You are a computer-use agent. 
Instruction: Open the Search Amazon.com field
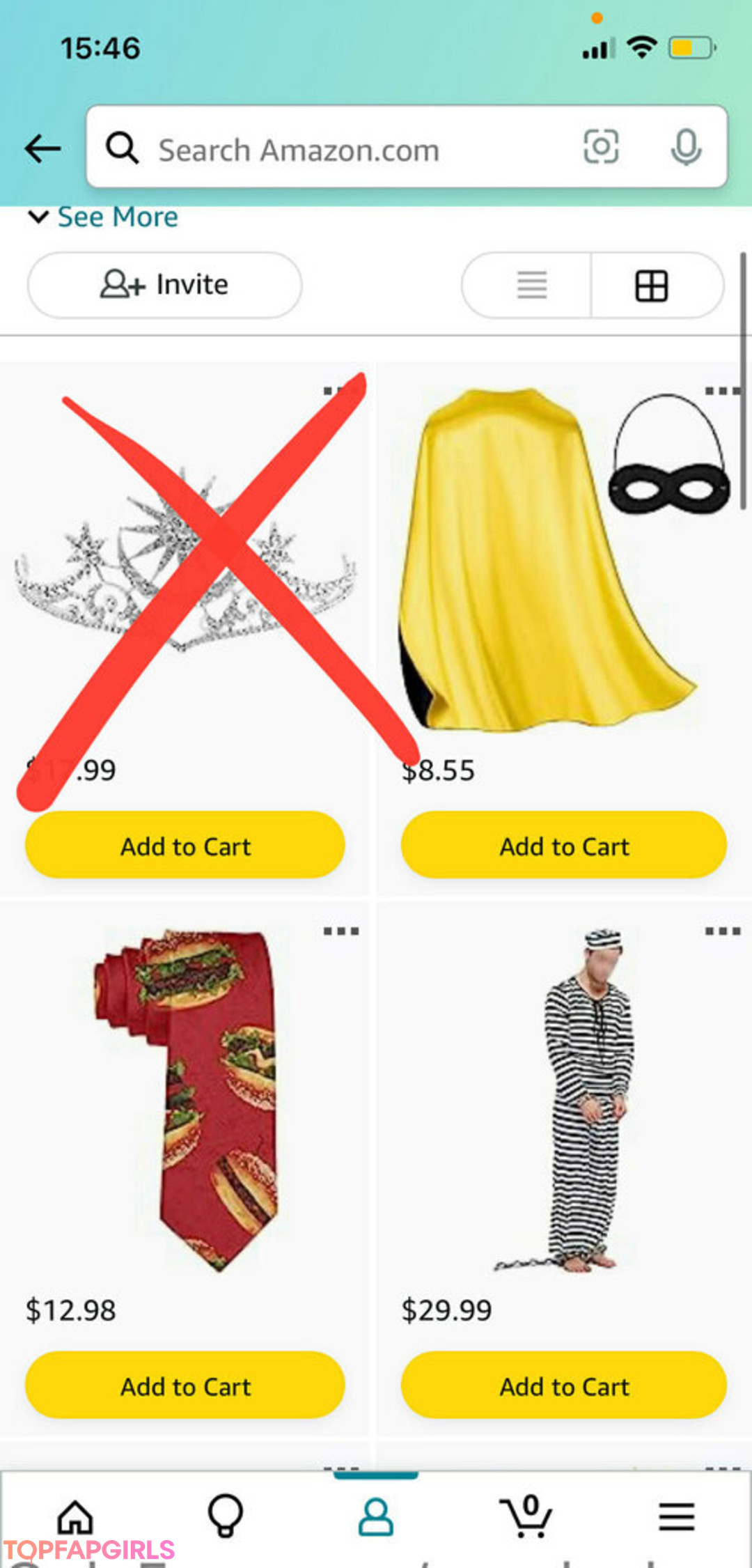[407, 147]
